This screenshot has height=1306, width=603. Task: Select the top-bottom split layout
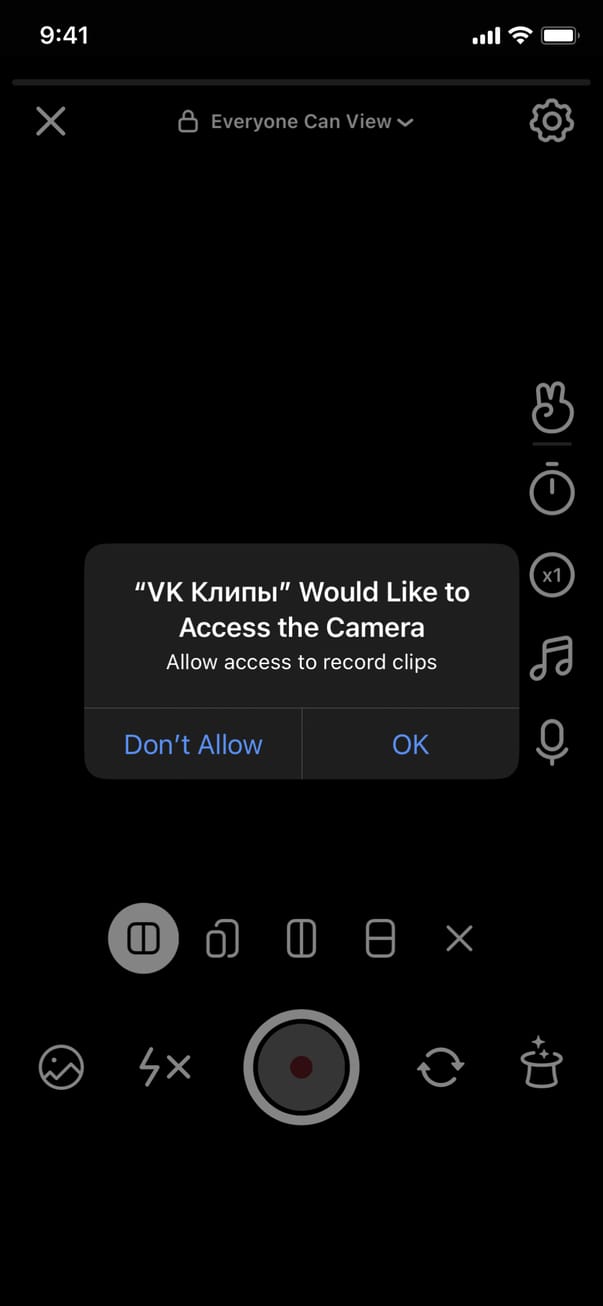(x=380, y=939)
